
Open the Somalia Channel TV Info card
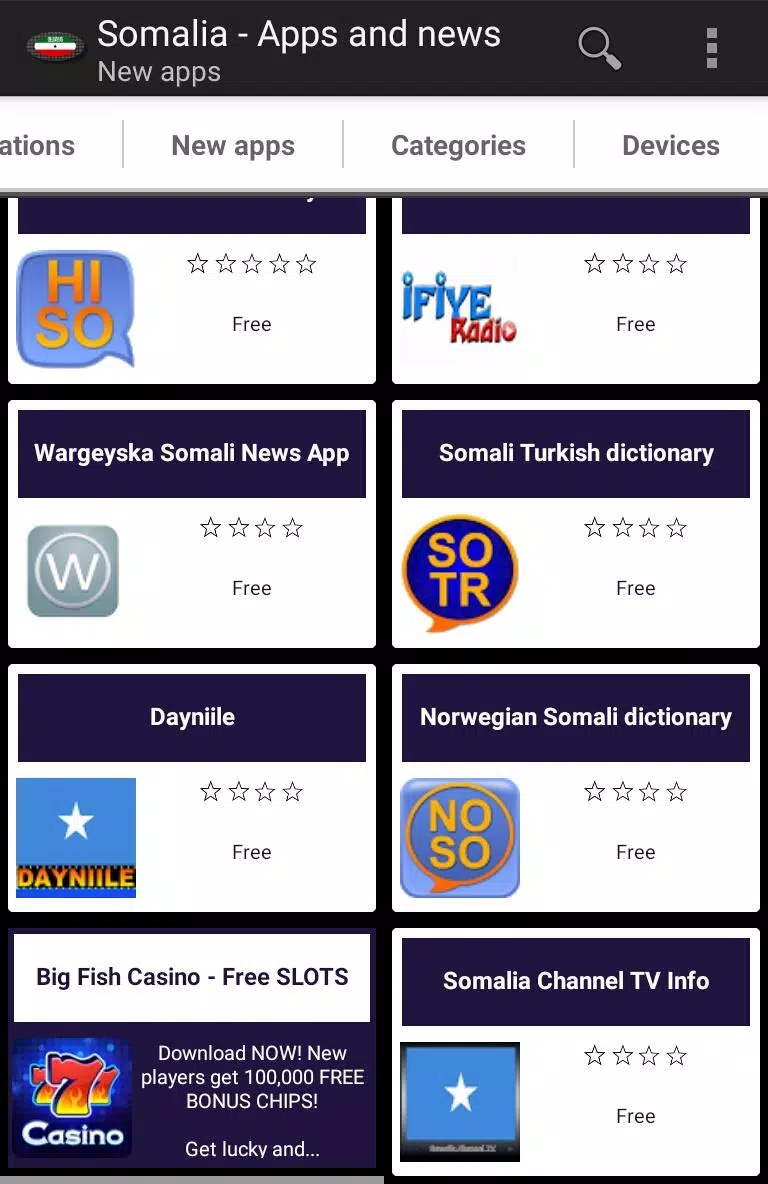pyautogui.click(x=575, y=1052)
